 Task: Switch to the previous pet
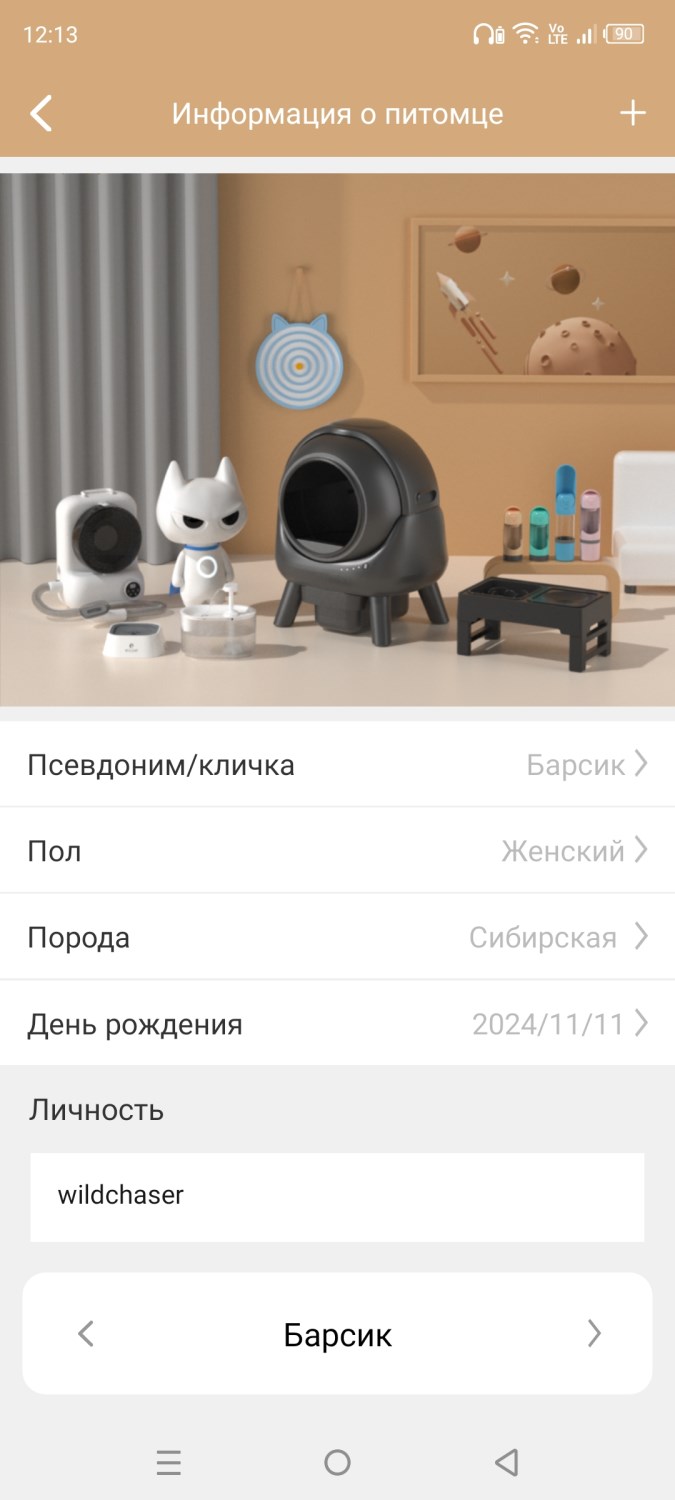(86, 1333)
